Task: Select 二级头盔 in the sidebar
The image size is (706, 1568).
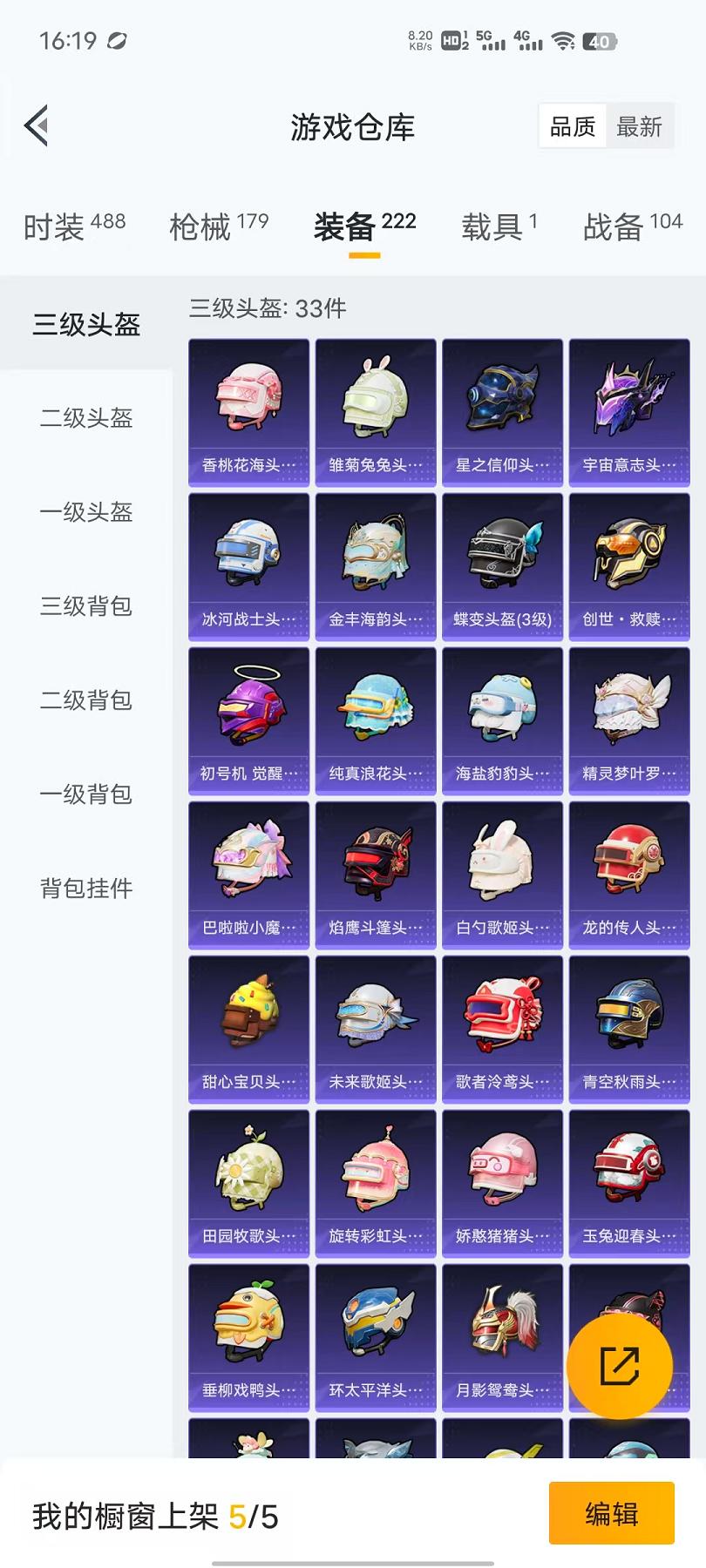Action: coord(86,418)
